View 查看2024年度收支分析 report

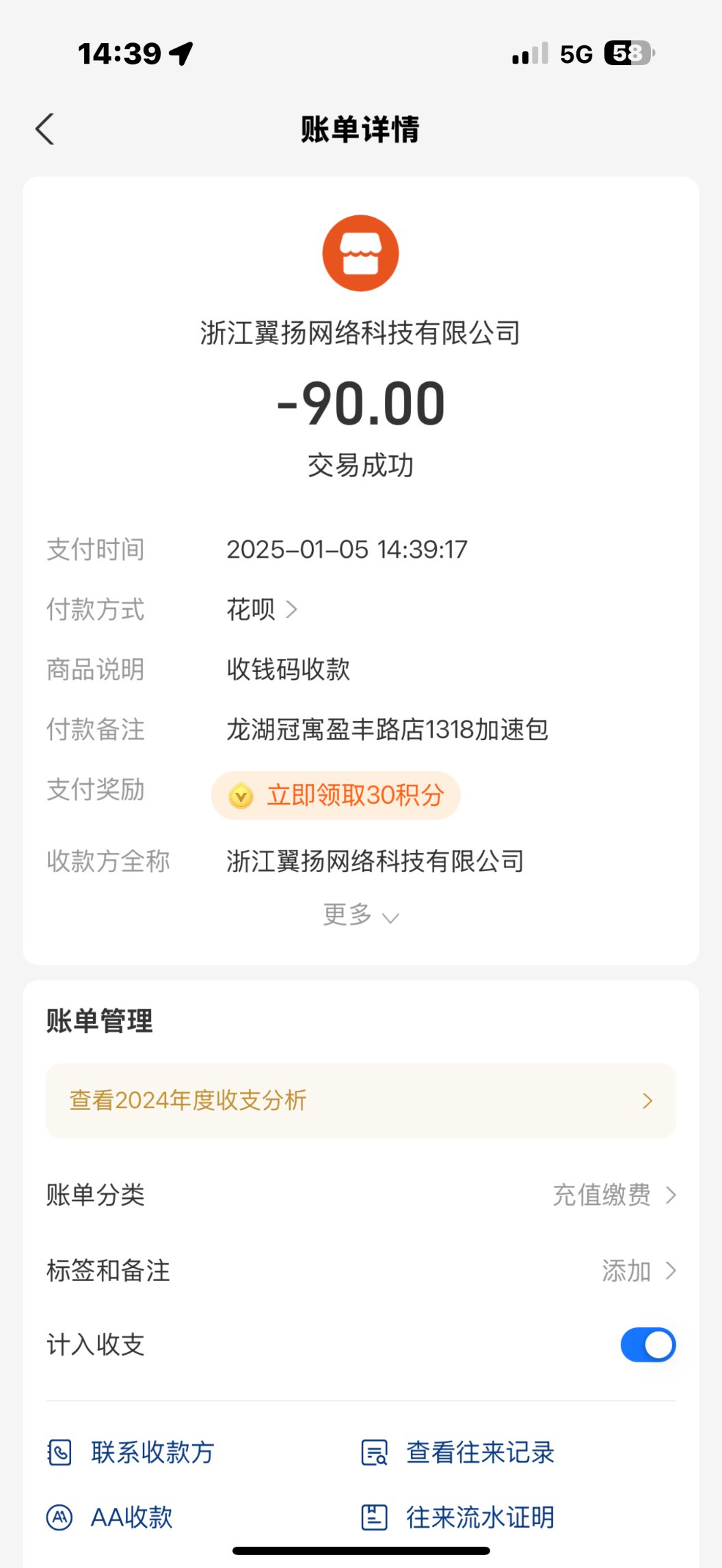click(360, 1100)
